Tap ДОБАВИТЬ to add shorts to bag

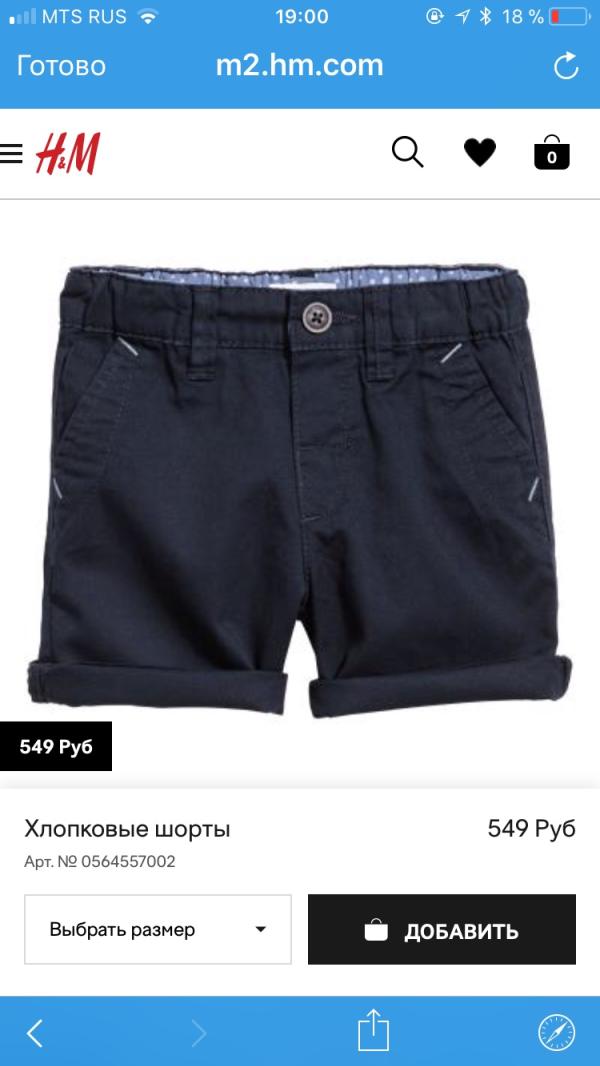click(442, 930)
